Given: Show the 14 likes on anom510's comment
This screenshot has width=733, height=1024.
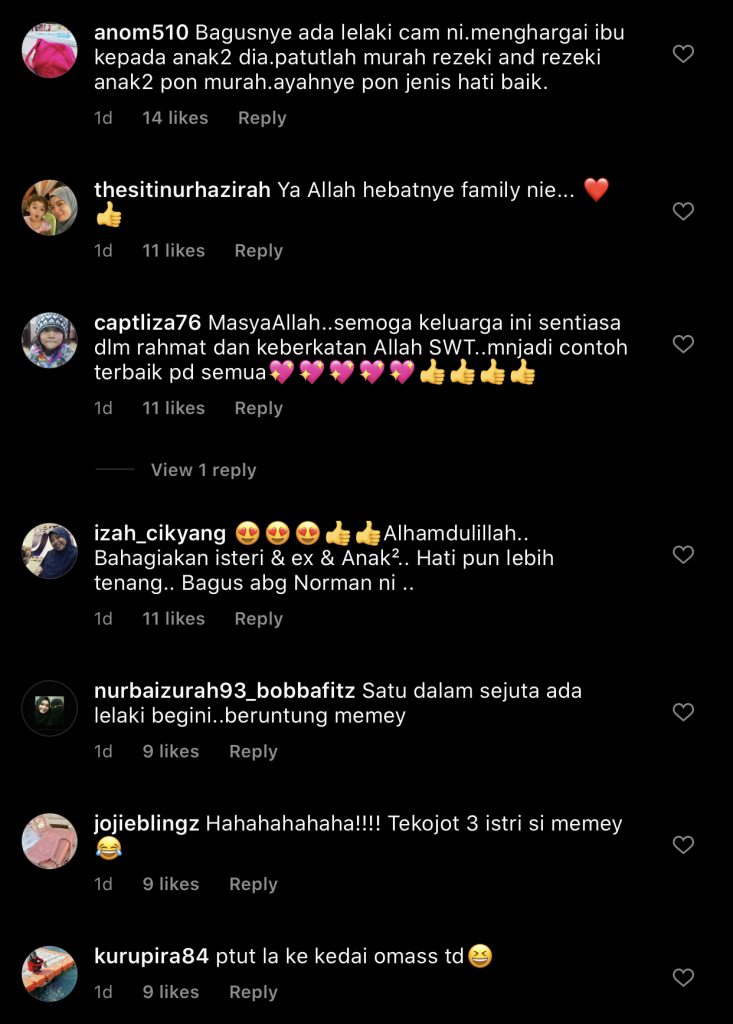Looking at the screenshot, I should [175, 118].
